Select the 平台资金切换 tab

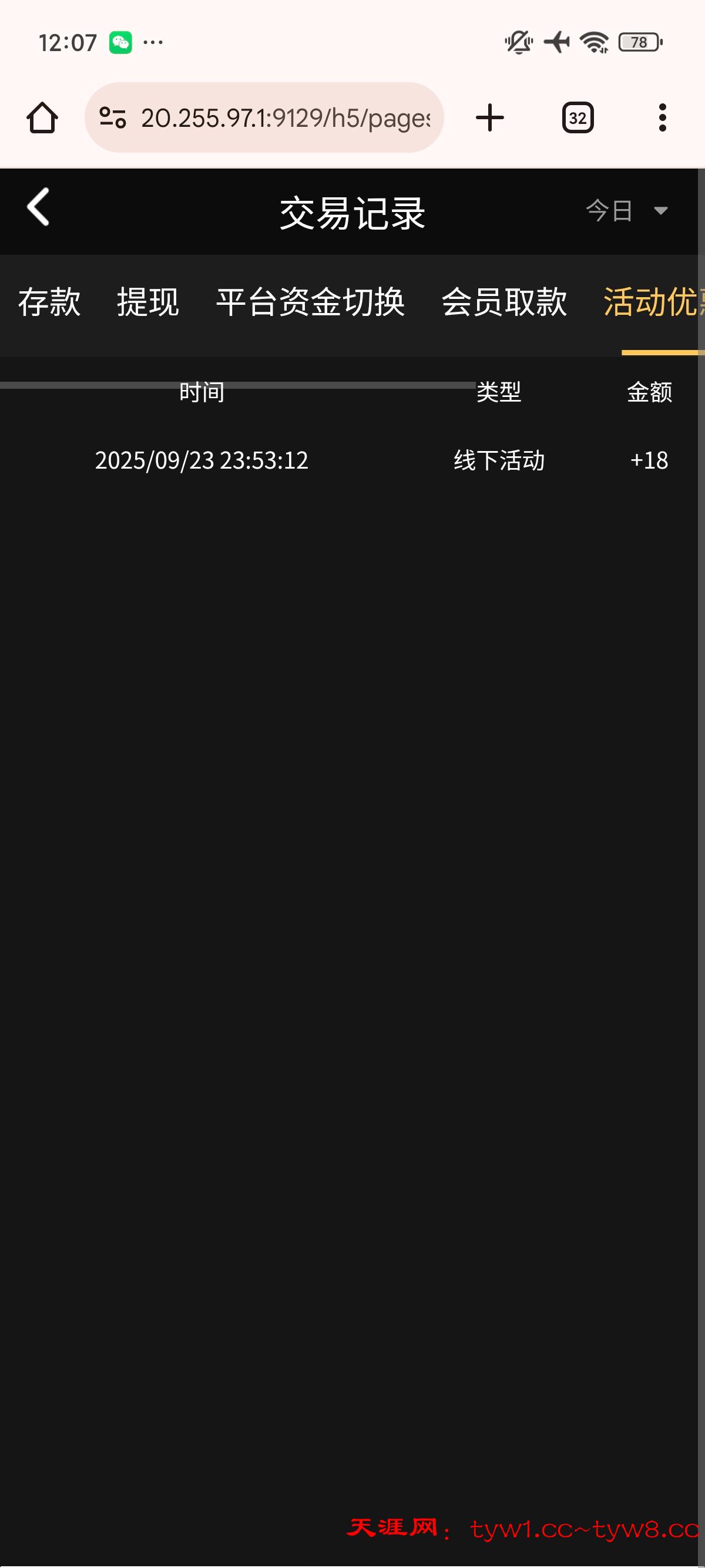pos(310,302)
